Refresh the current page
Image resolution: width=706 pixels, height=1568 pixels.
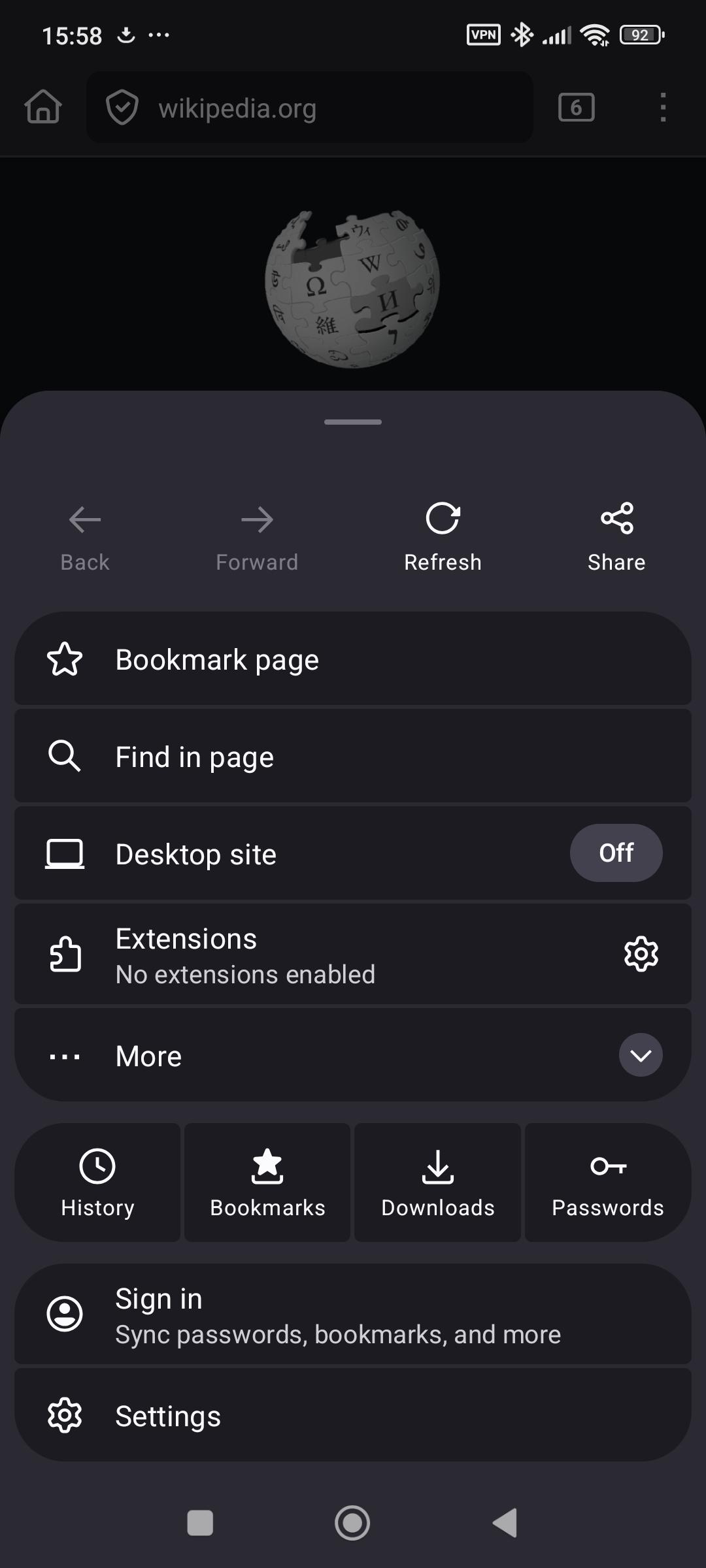(443, 536)
